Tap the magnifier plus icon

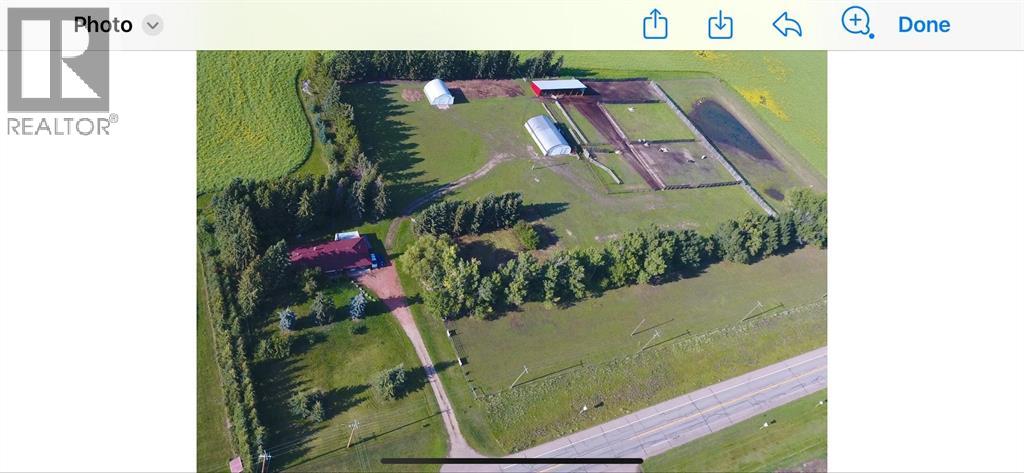pos(856,22)
